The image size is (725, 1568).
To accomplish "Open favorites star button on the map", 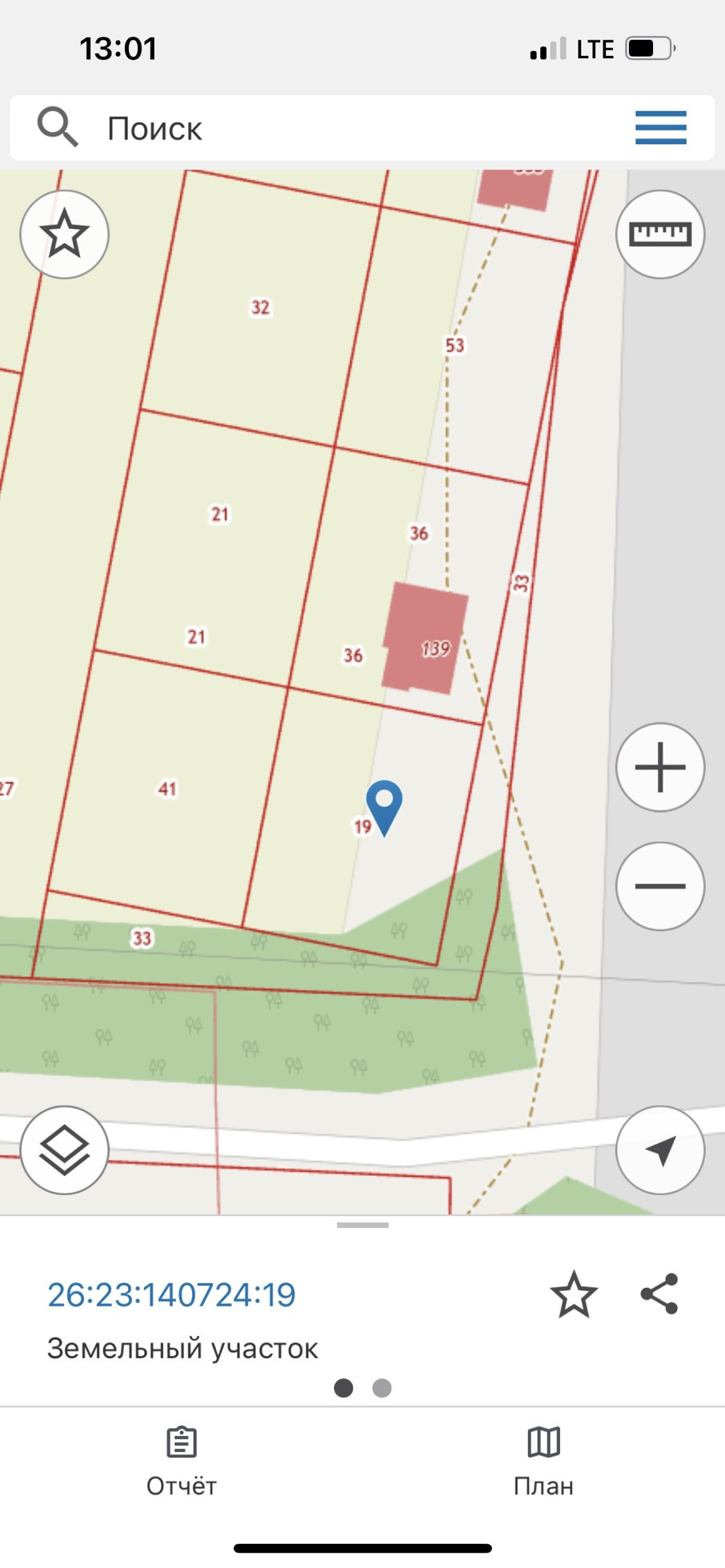I will coord(64,234).
